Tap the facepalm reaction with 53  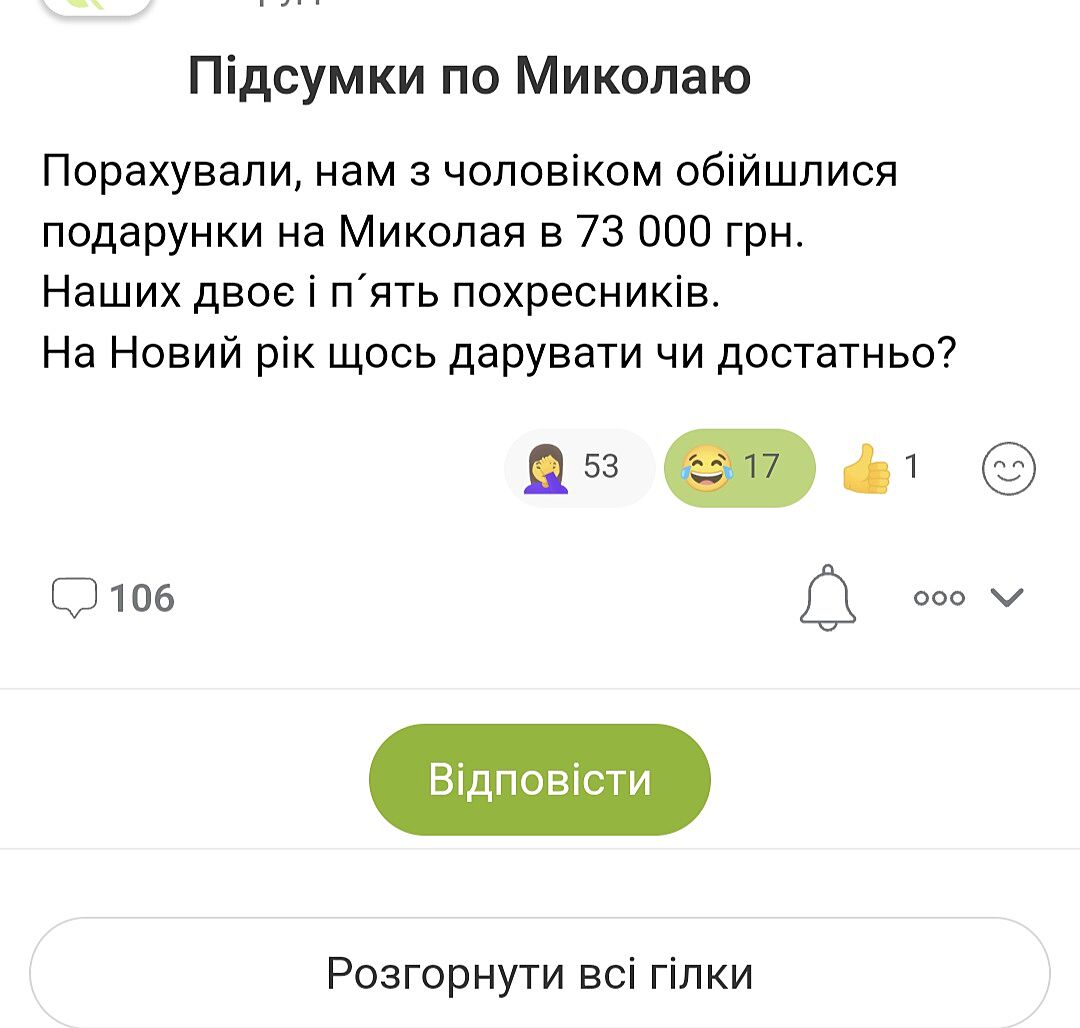578,467
